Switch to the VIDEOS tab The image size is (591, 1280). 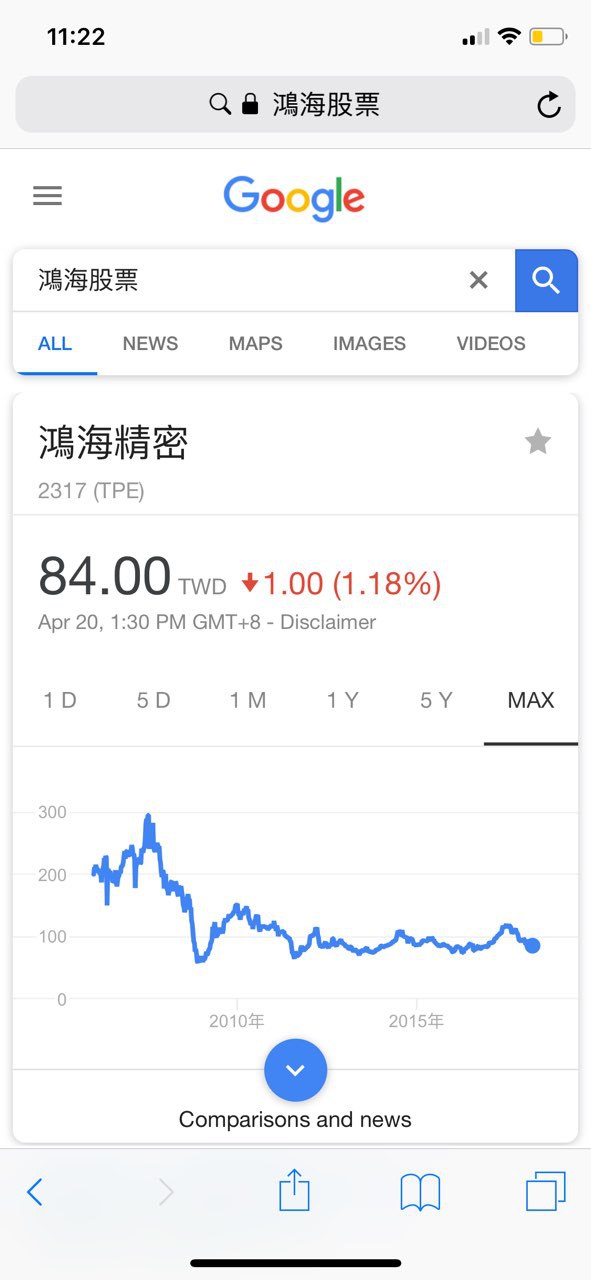coord(491,344)
